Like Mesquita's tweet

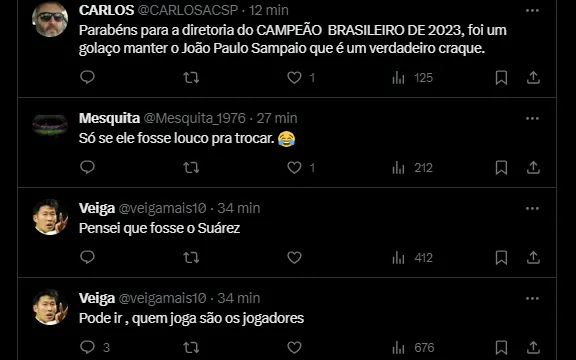pyautogui.click(x=294, y=168)
